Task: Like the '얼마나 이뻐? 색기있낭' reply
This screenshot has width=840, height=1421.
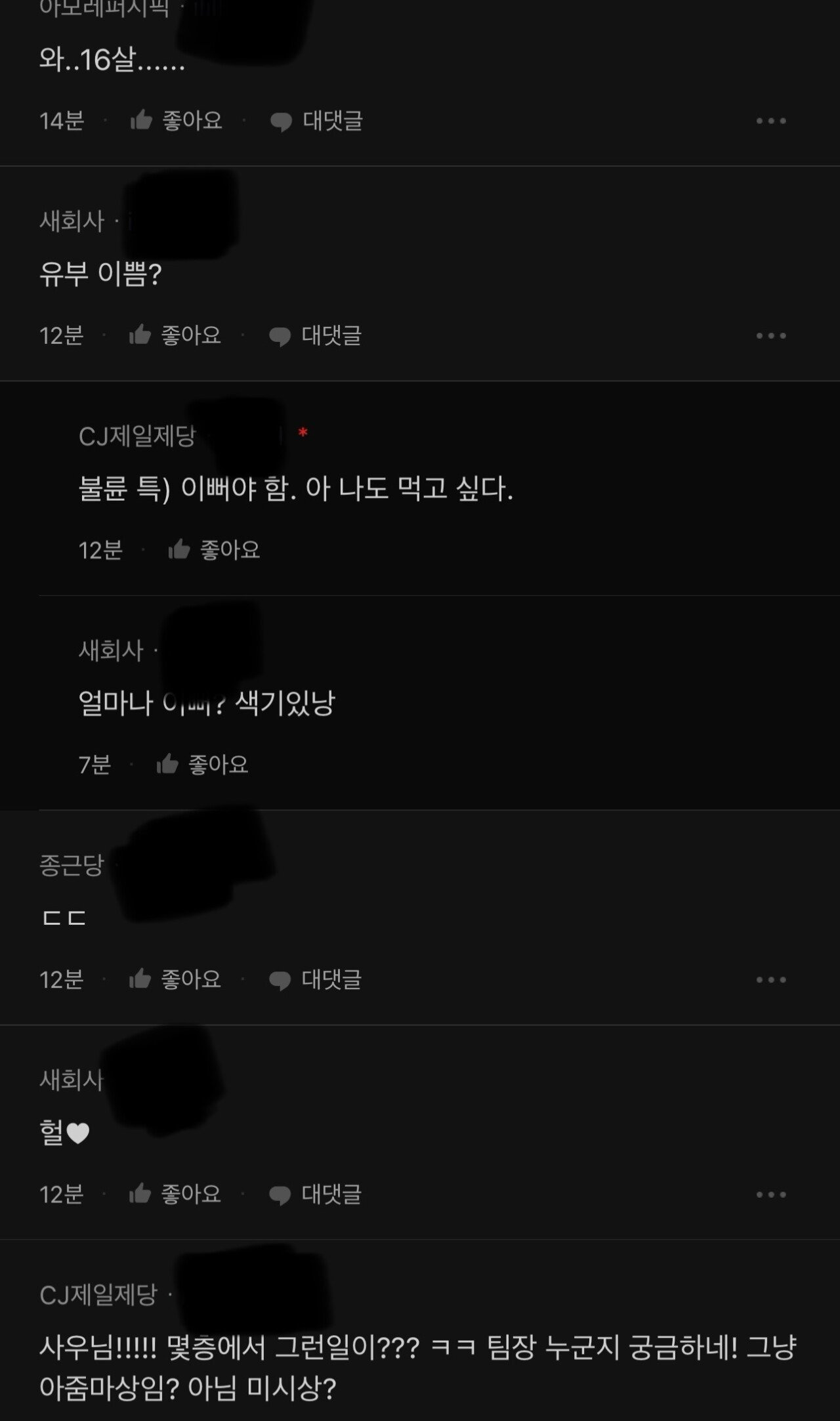Action: pyautogui.click(x=202, y=765)
